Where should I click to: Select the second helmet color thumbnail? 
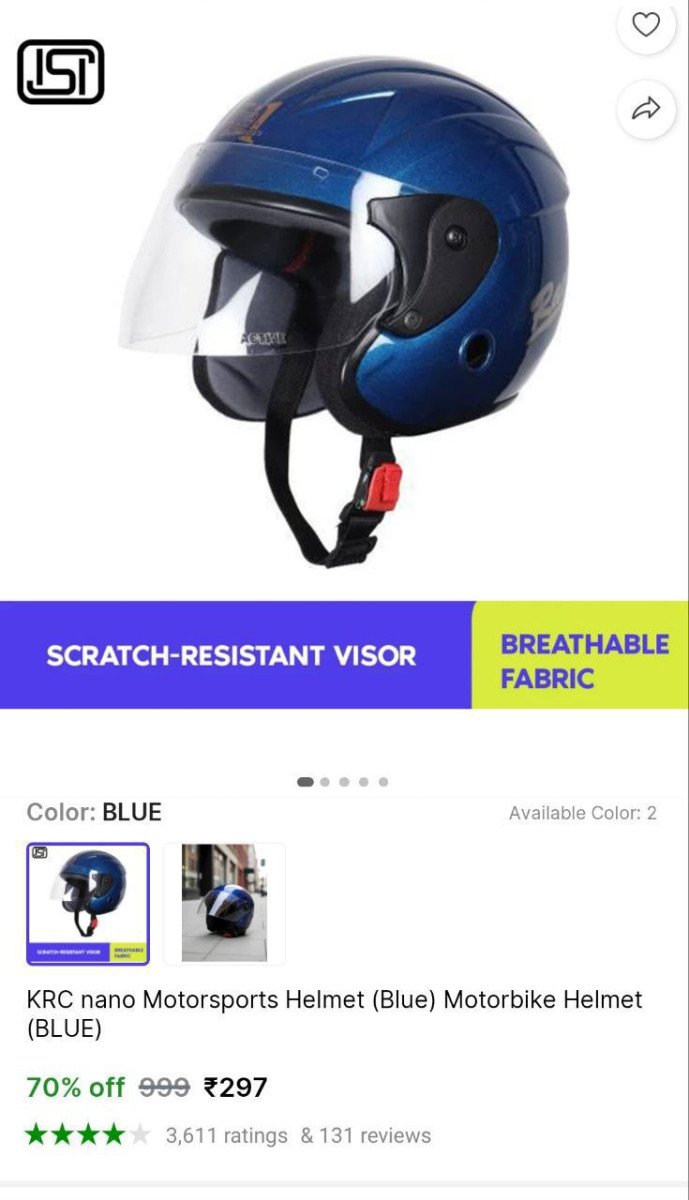tap(224, 903)
